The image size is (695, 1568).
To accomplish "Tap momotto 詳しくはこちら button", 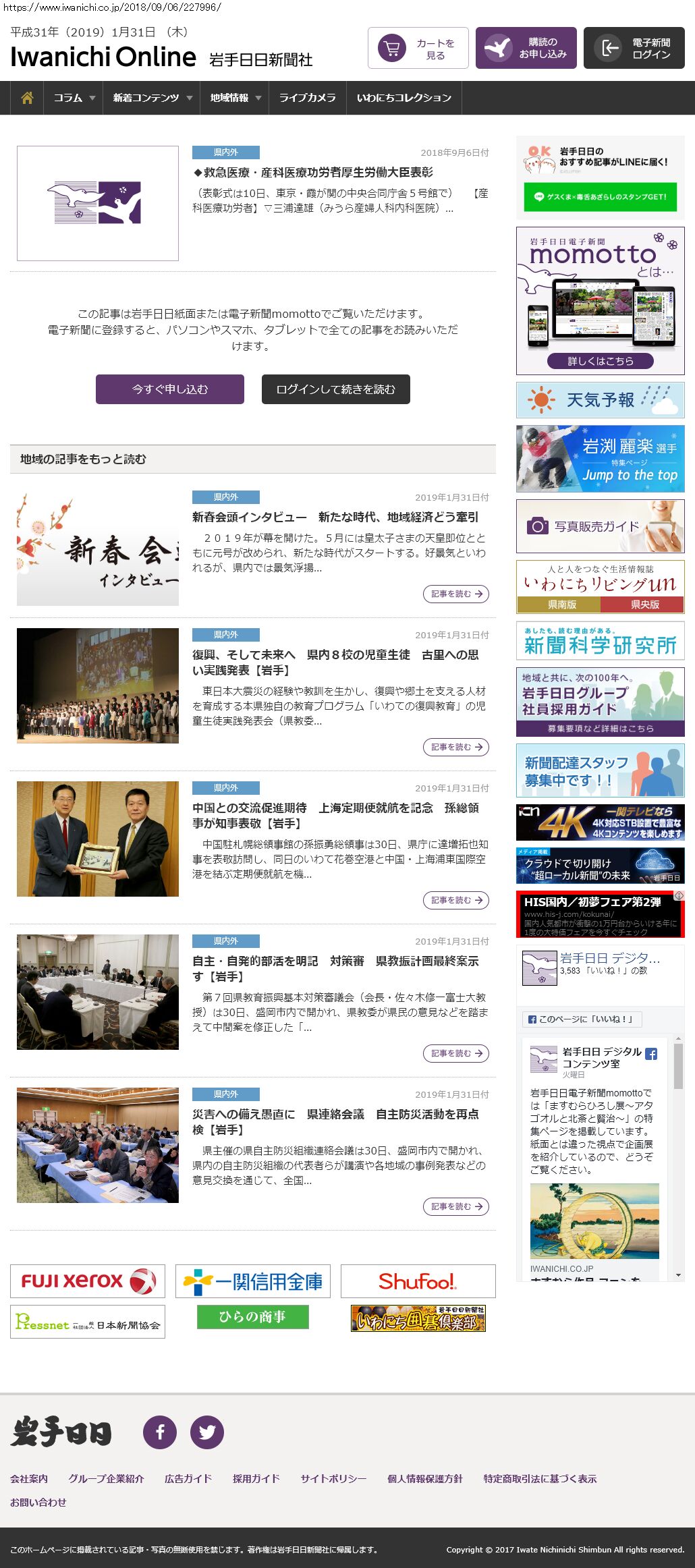I will pyautogui.click(x=600, y=361).
